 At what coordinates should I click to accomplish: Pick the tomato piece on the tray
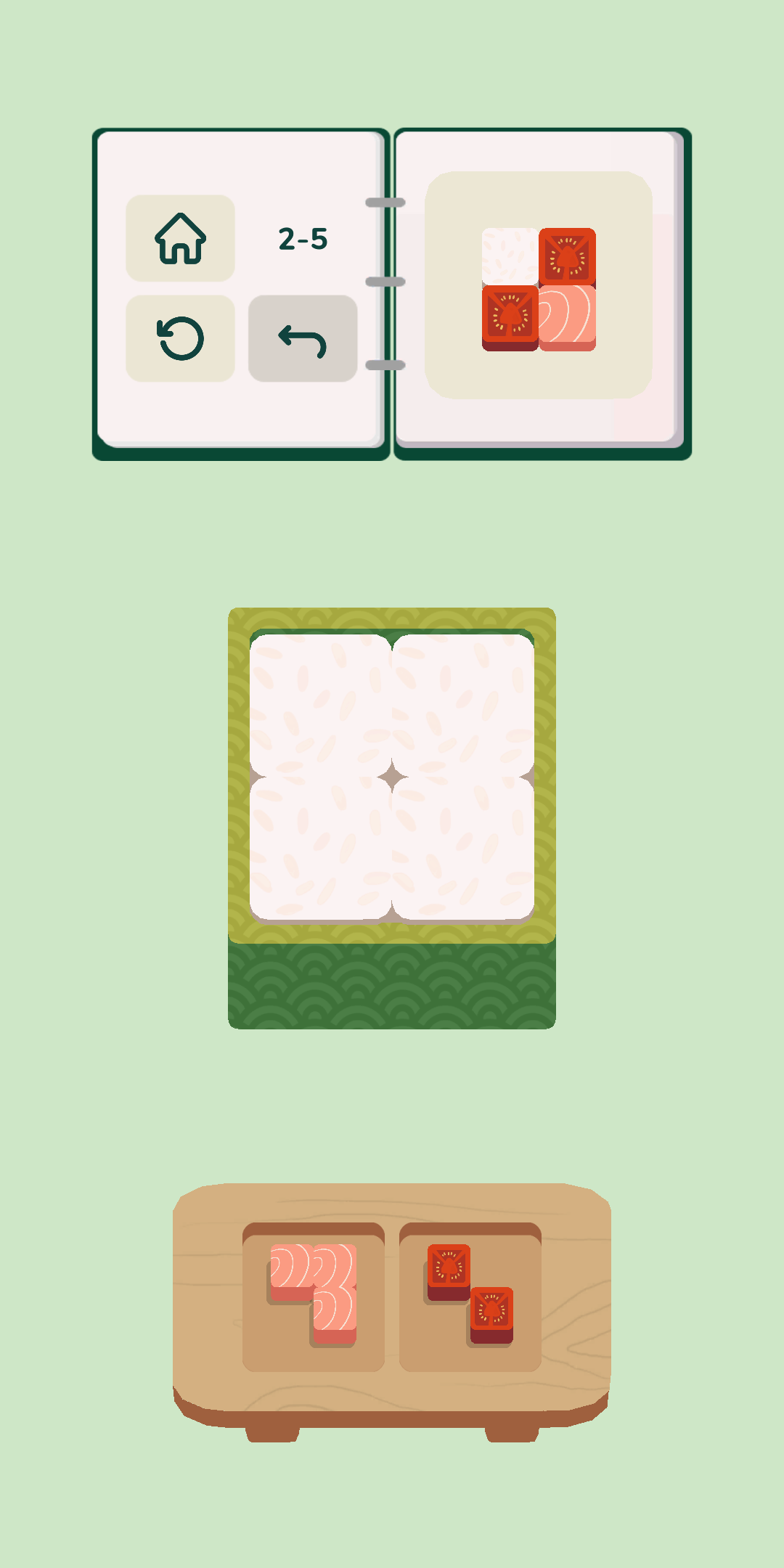point(470,1295)
